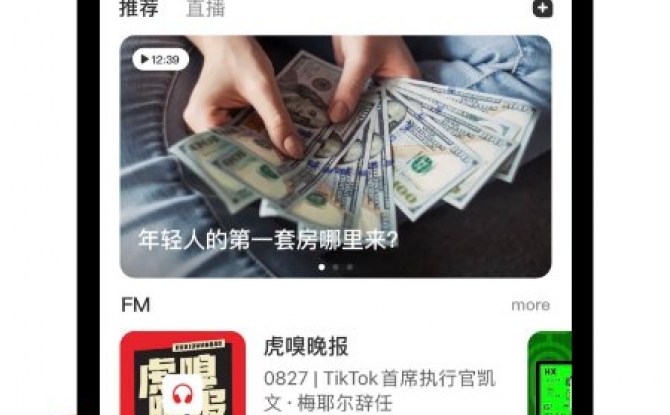Open more FM programs
The width and height of the screenshot is (670, 415).
pos(530,305)
